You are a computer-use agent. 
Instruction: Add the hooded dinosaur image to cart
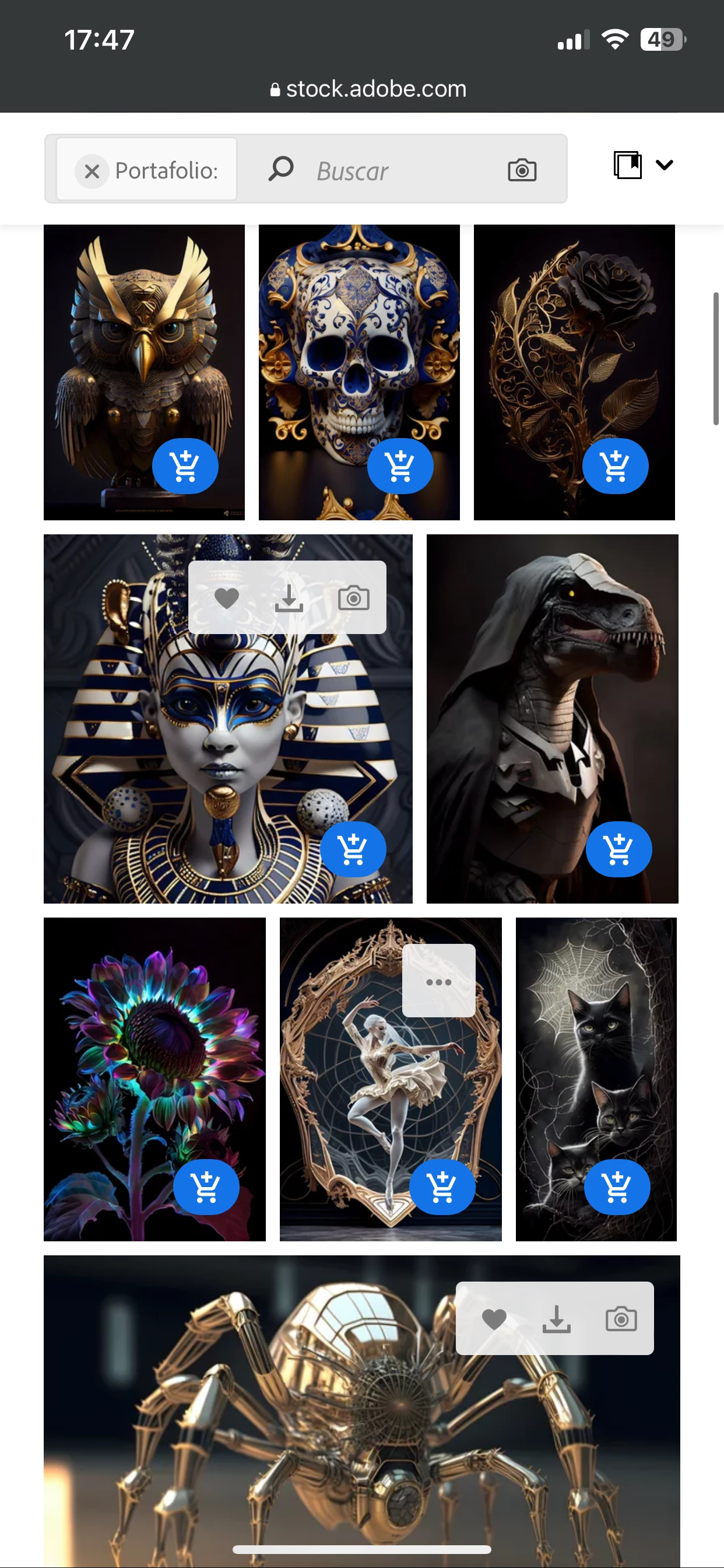[x=618, y=849]
